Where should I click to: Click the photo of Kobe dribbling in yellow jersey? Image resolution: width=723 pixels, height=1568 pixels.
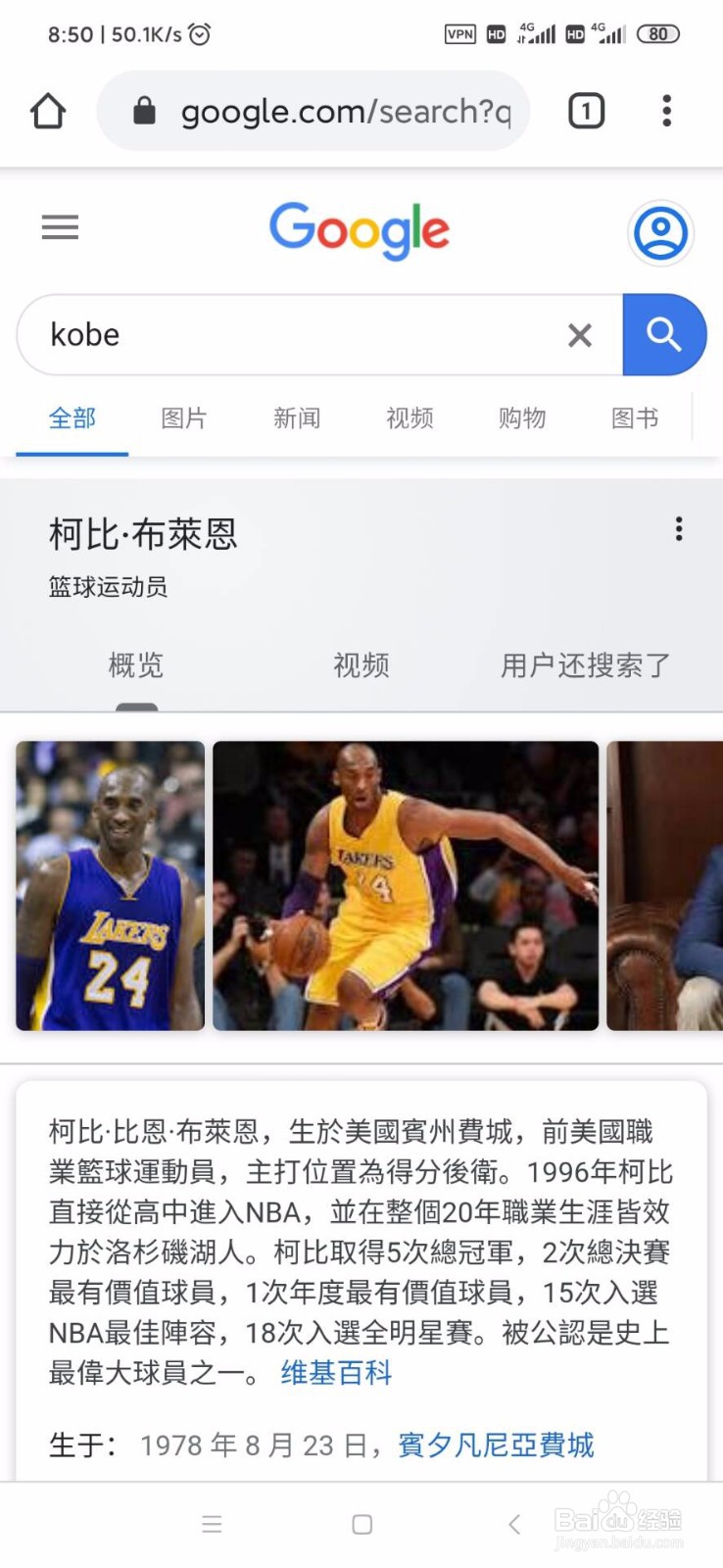404,885
